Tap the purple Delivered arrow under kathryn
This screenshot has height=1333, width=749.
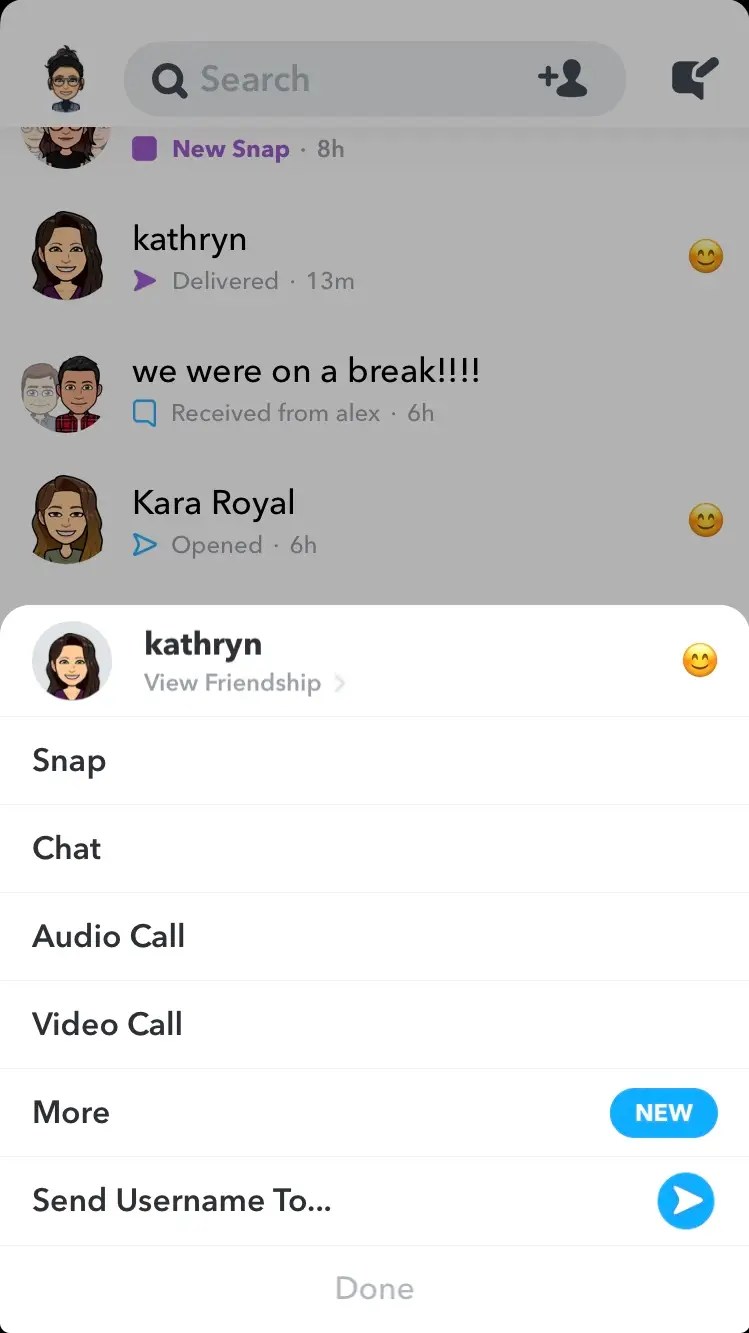tap(144, 281)
